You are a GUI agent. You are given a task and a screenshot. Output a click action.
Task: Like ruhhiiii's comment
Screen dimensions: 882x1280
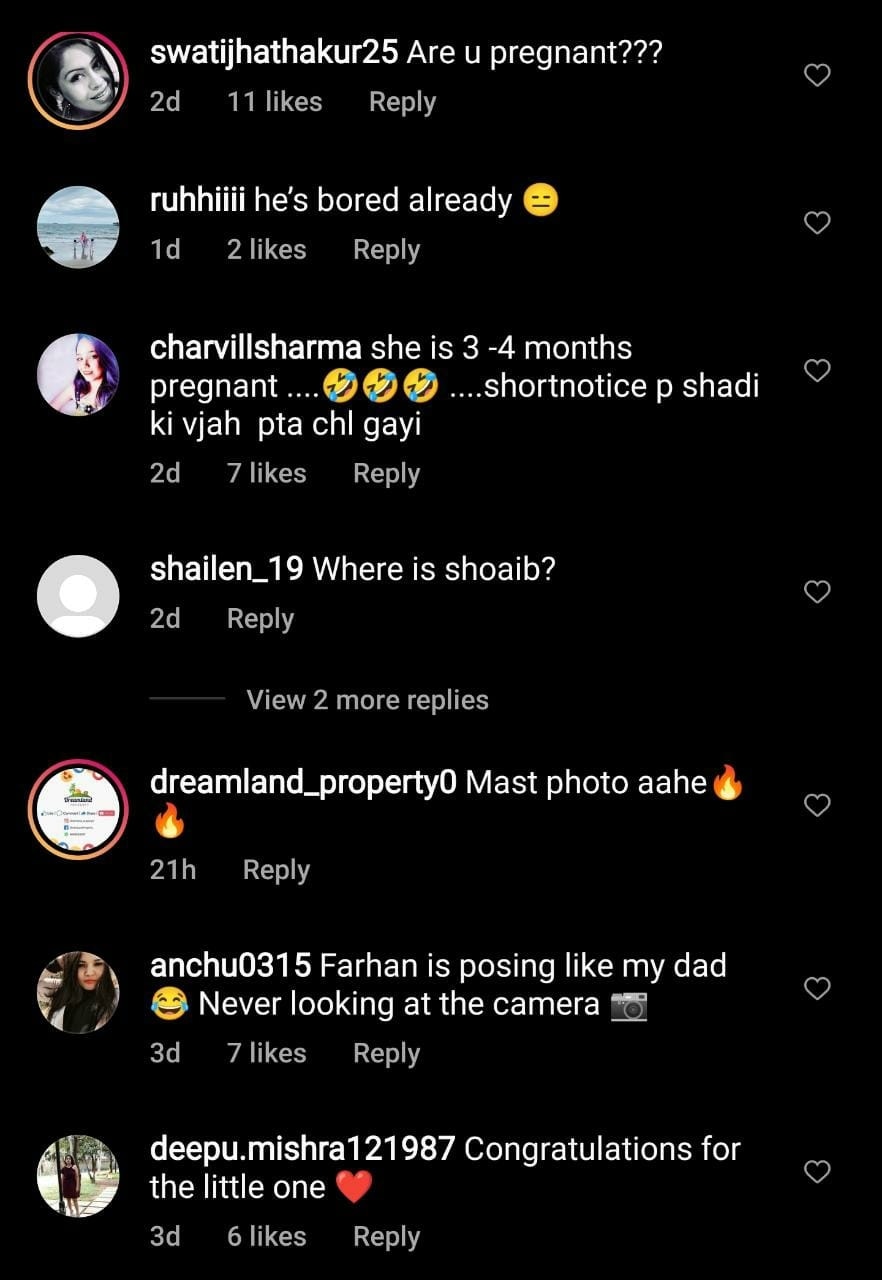click(x=818, y=223)
